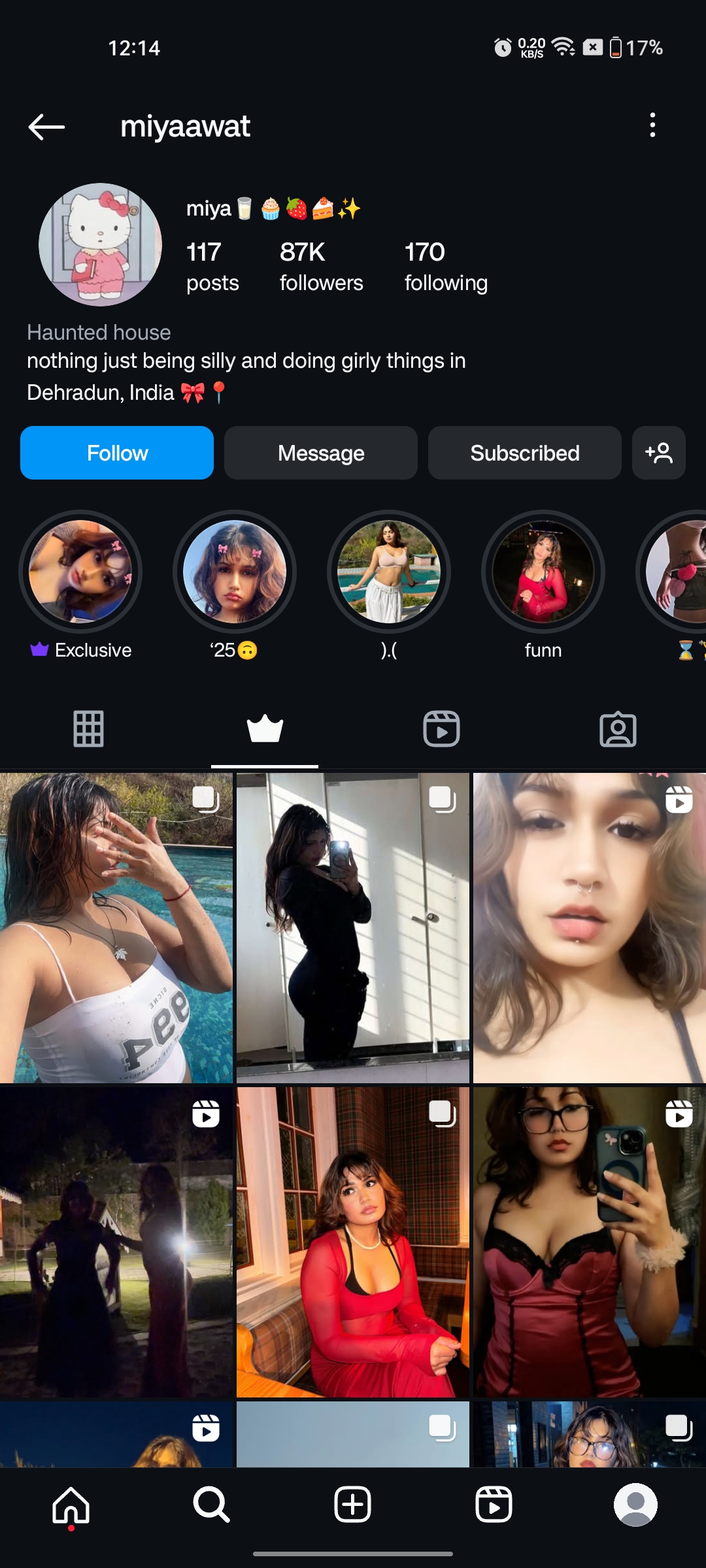Go to the Home feed
This screenshot has width=706, height=1568.
(x=71, y=1504)
